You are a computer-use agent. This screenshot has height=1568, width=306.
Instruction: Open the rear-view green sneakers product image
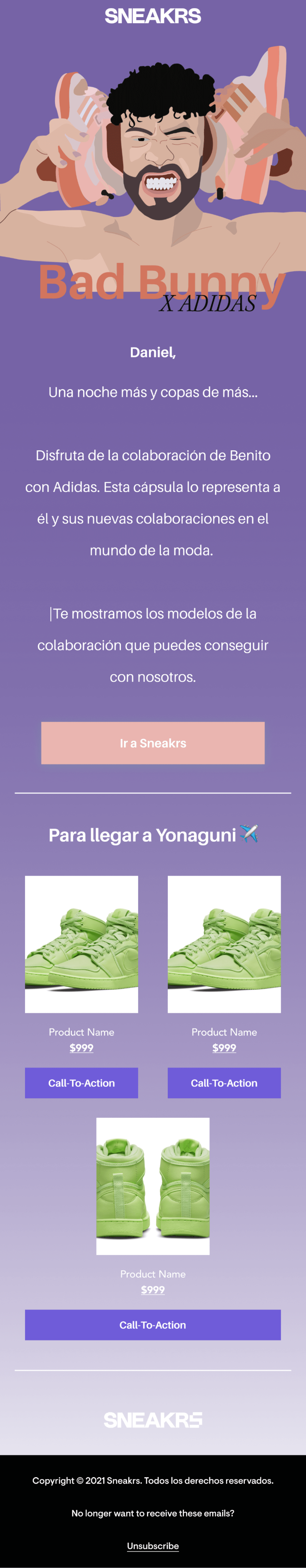point(153,1186)
